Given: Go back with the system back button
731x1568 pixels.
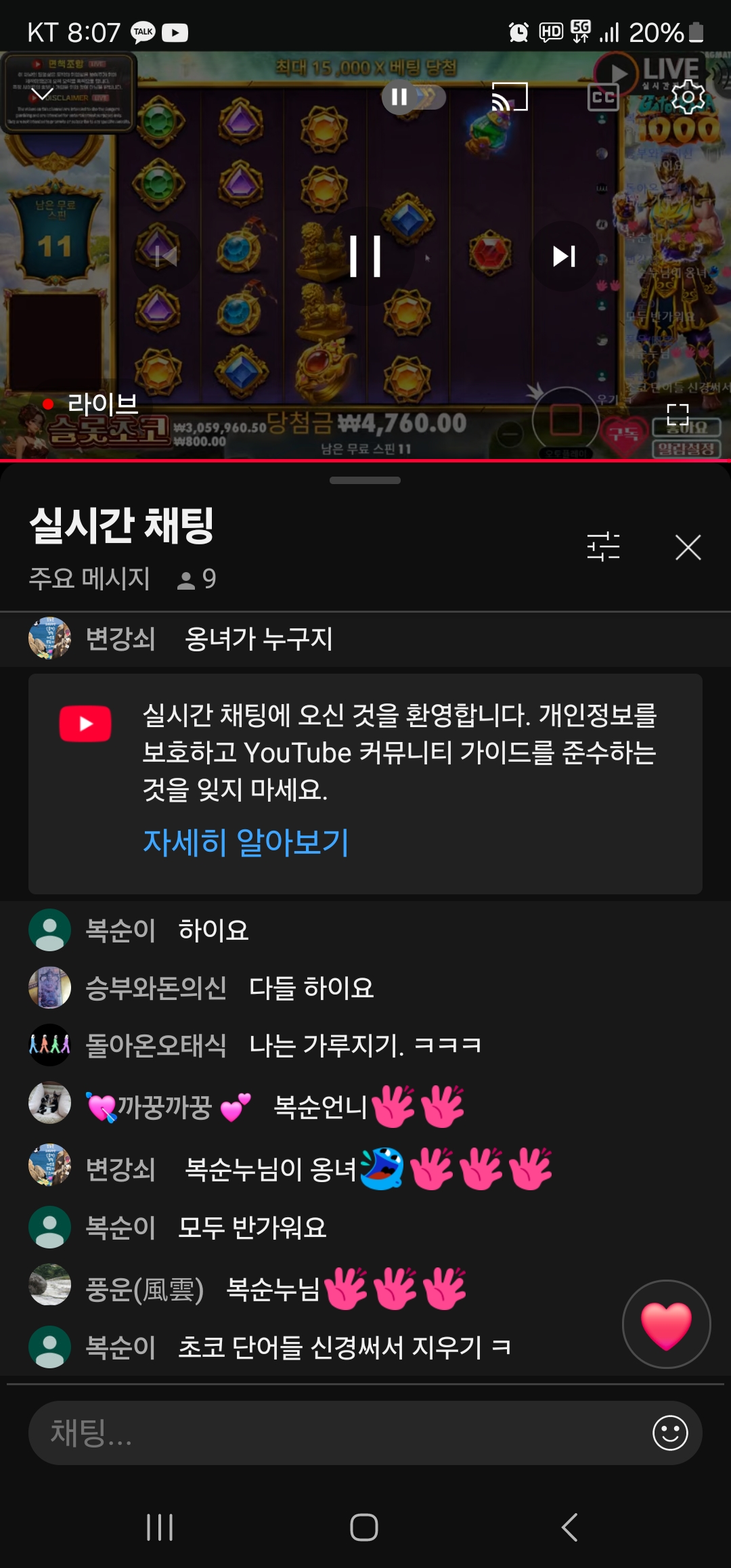Looking at the screenshot, I should [569, 1527].
